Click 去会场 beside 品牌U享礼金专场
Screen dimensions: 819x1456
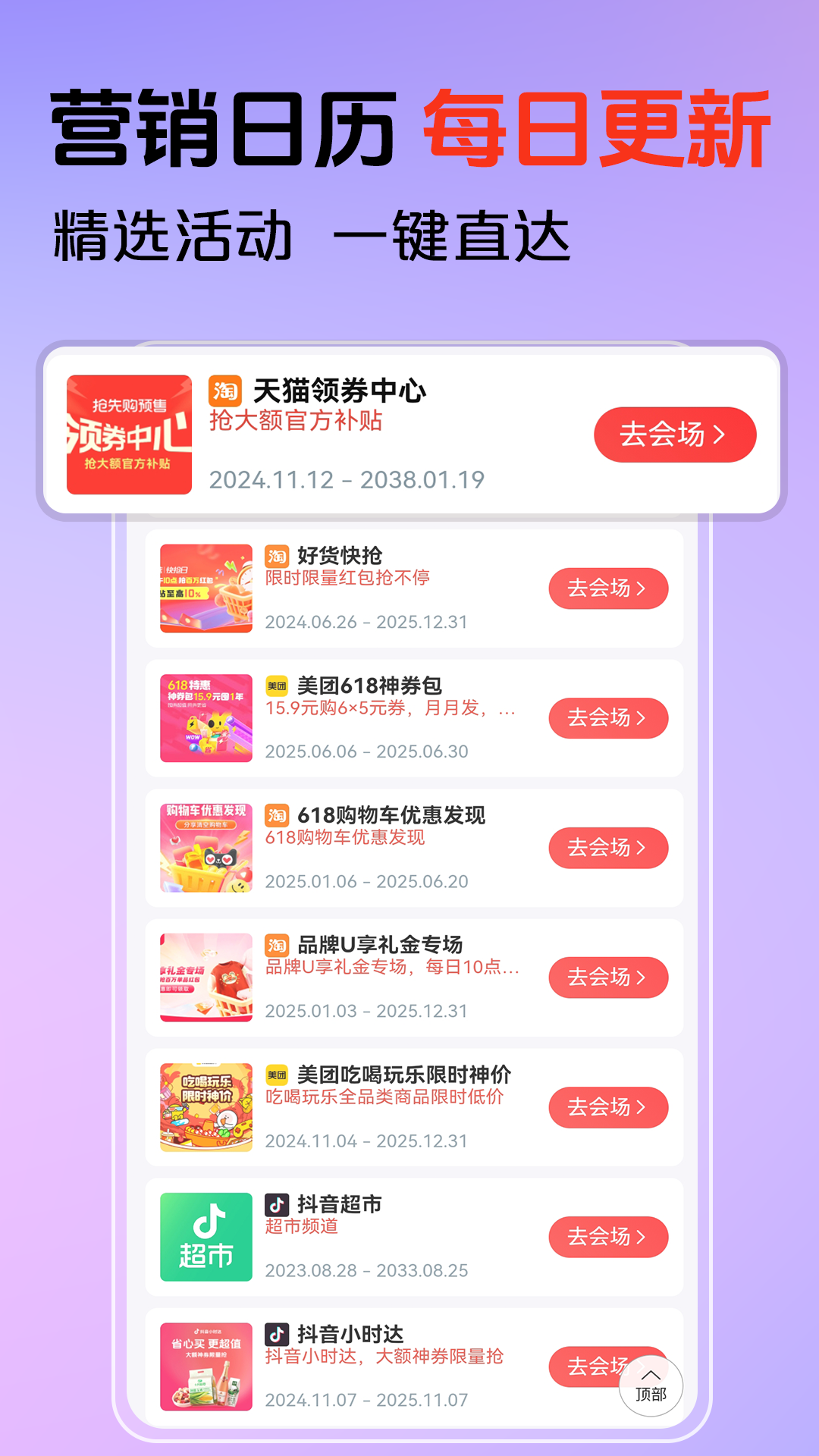[607, 977]
